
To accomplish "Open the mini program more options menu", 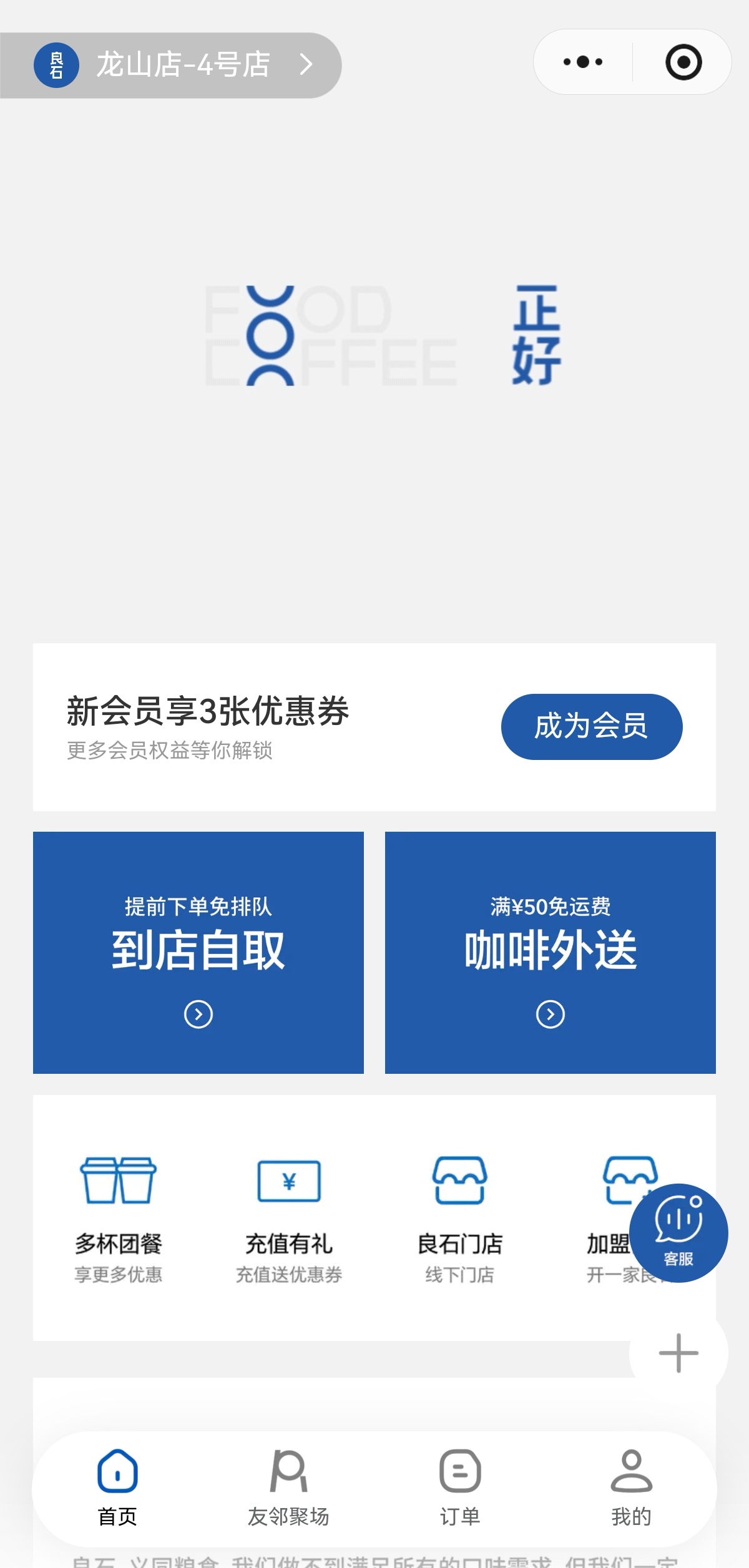I will 582,62.
